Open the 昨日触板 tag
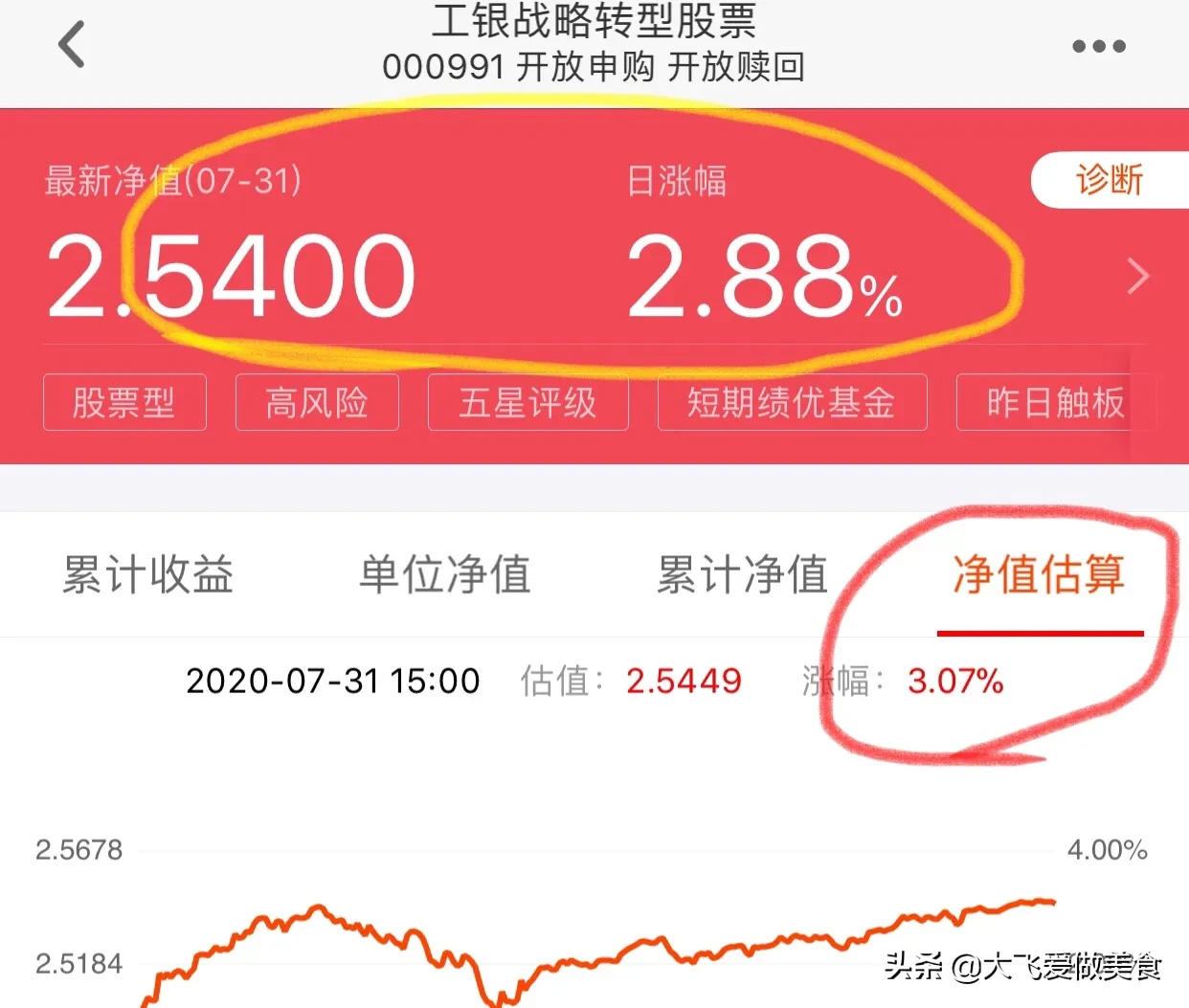The image size is (1189, 1008). (1055, 402)
